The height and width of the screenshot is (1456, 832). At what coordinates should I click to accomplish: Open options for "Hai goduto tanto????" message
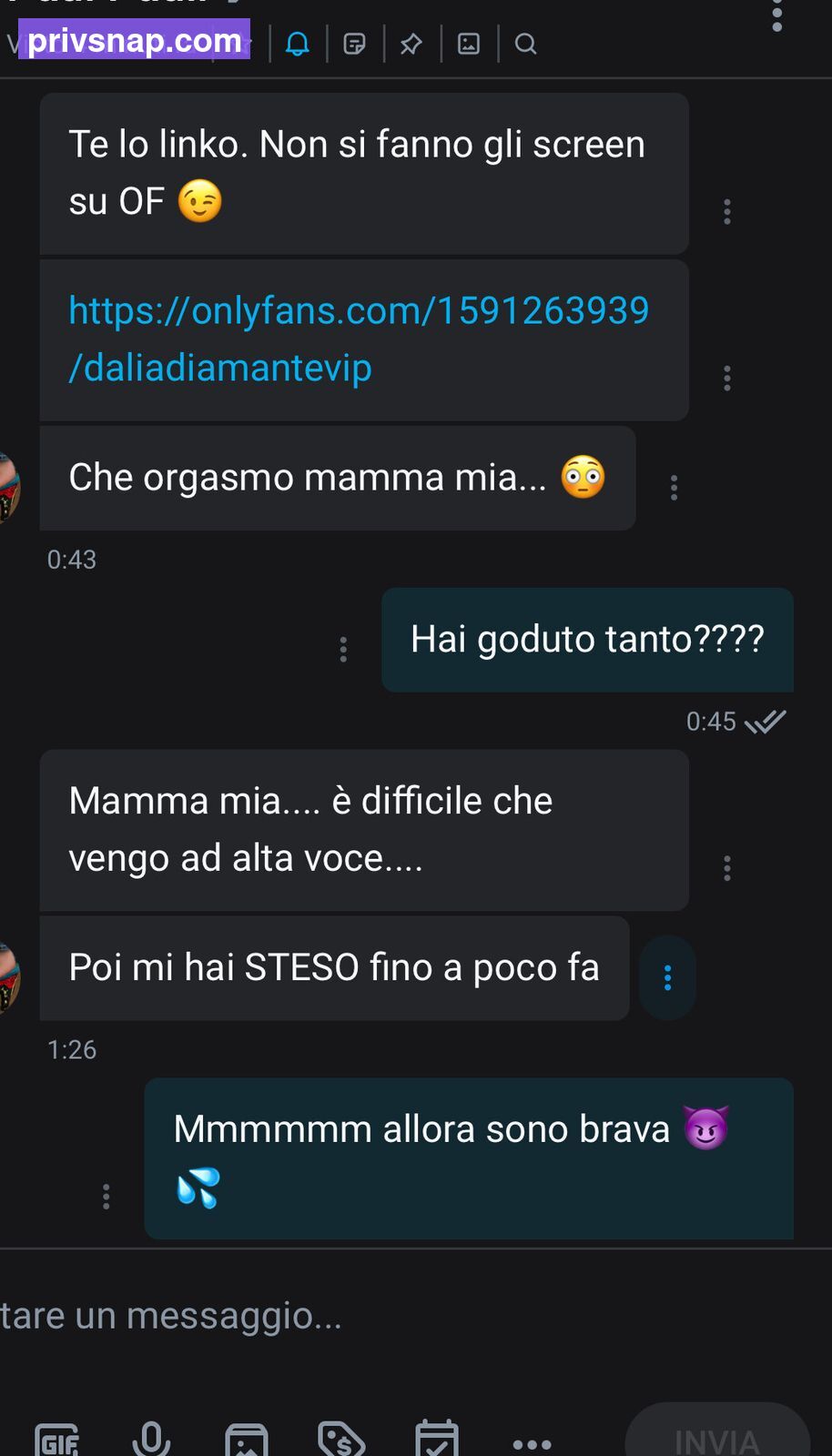(x=343, y=649)
